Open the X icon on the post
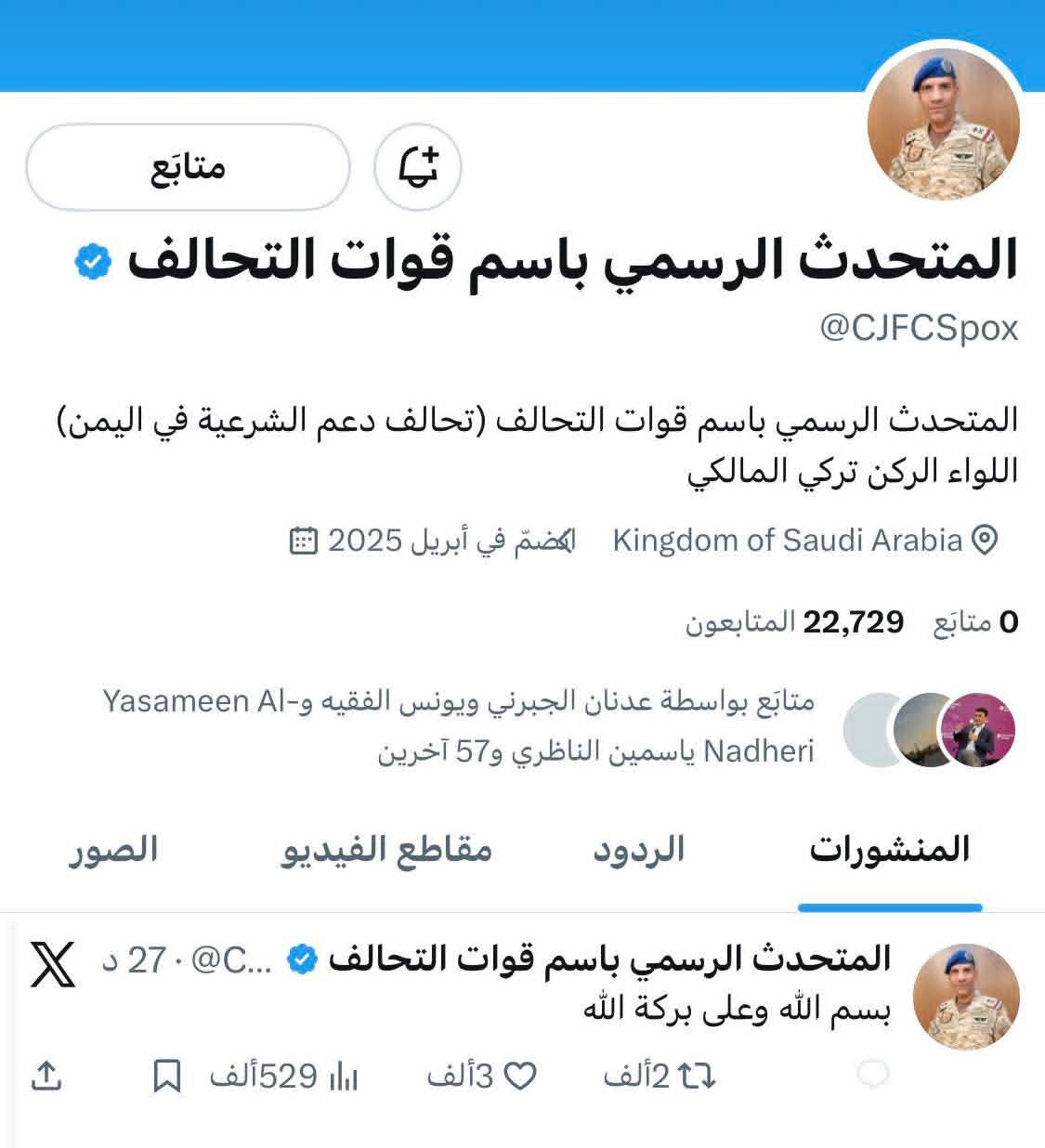Screen dimensions: 1045x1148 pyautogui.click(x=53, y=962)
